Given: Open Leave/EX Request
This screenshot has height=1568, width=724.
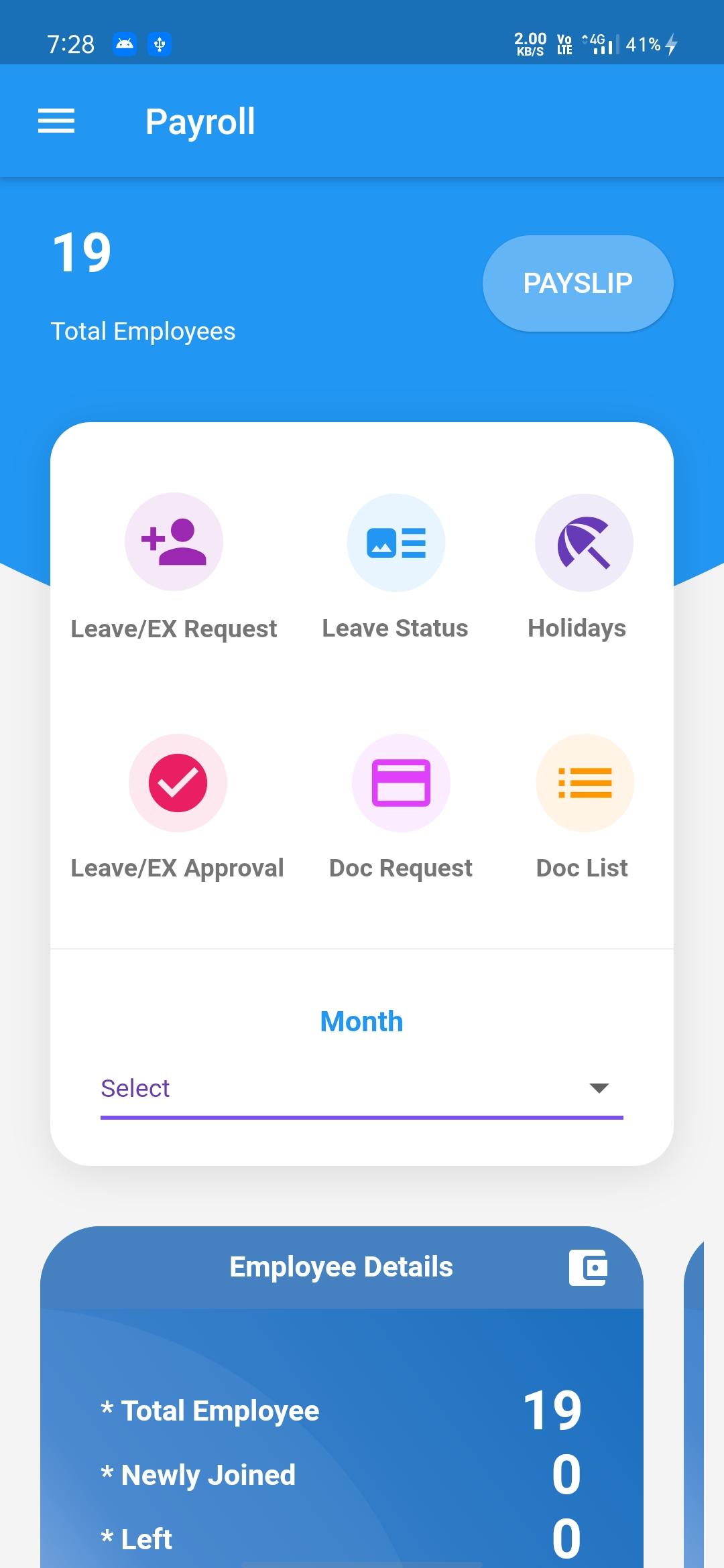Looking at the screenshot, I should point(174,543).
